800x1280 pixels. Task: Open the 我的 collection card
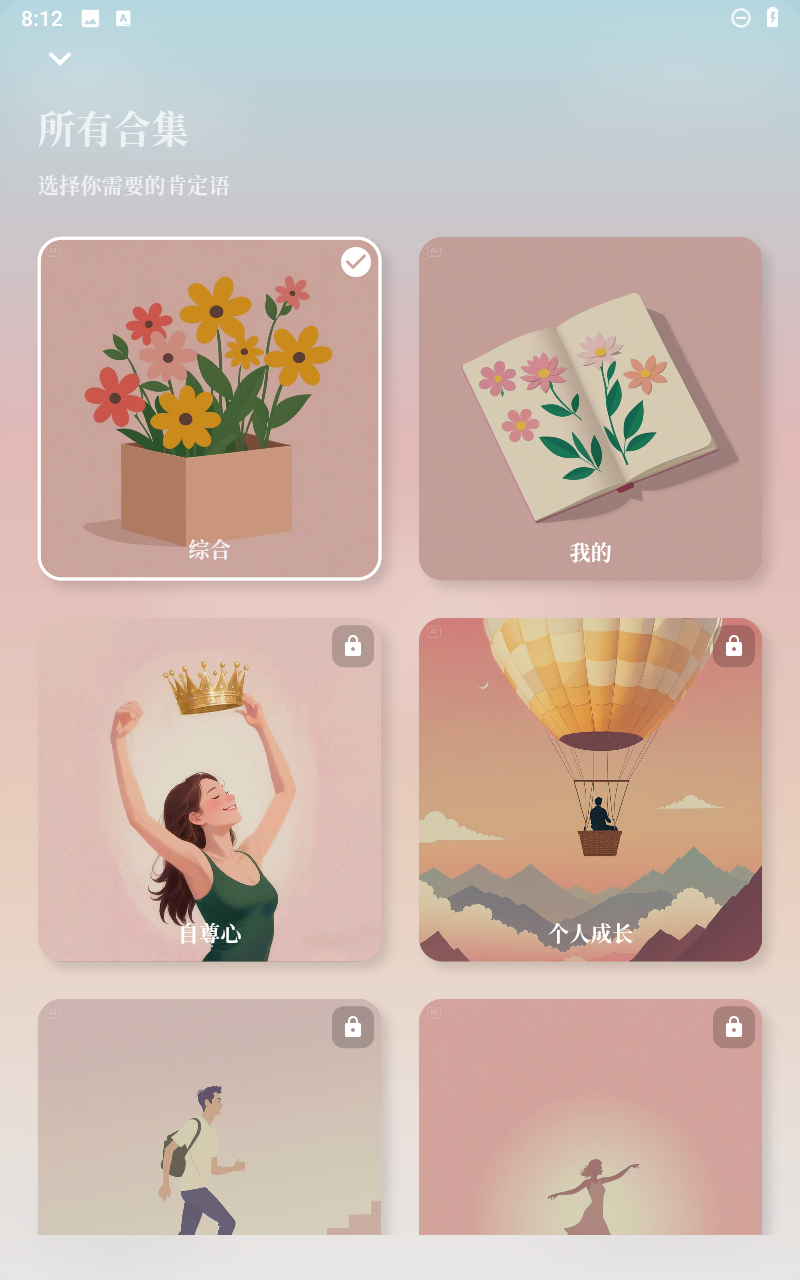590,409
